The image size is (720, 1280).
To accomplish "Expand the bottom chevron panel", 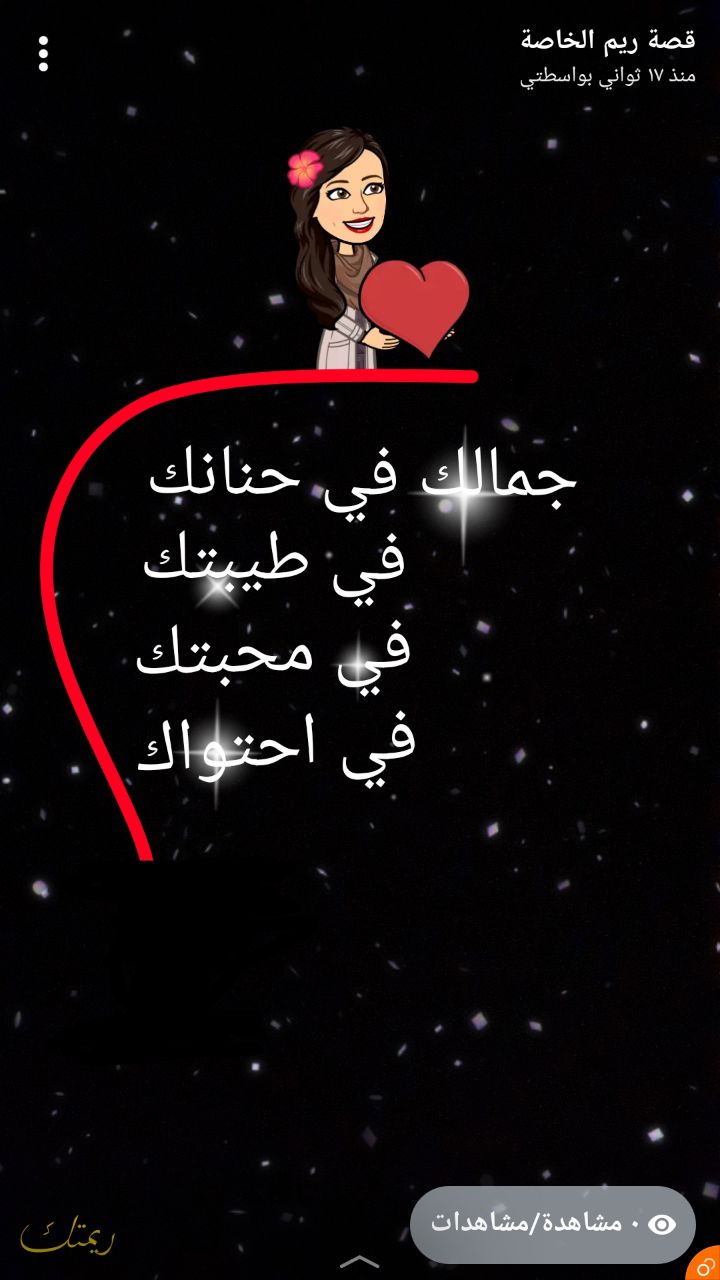I will pyautogui.click(x=359, y=1261).
